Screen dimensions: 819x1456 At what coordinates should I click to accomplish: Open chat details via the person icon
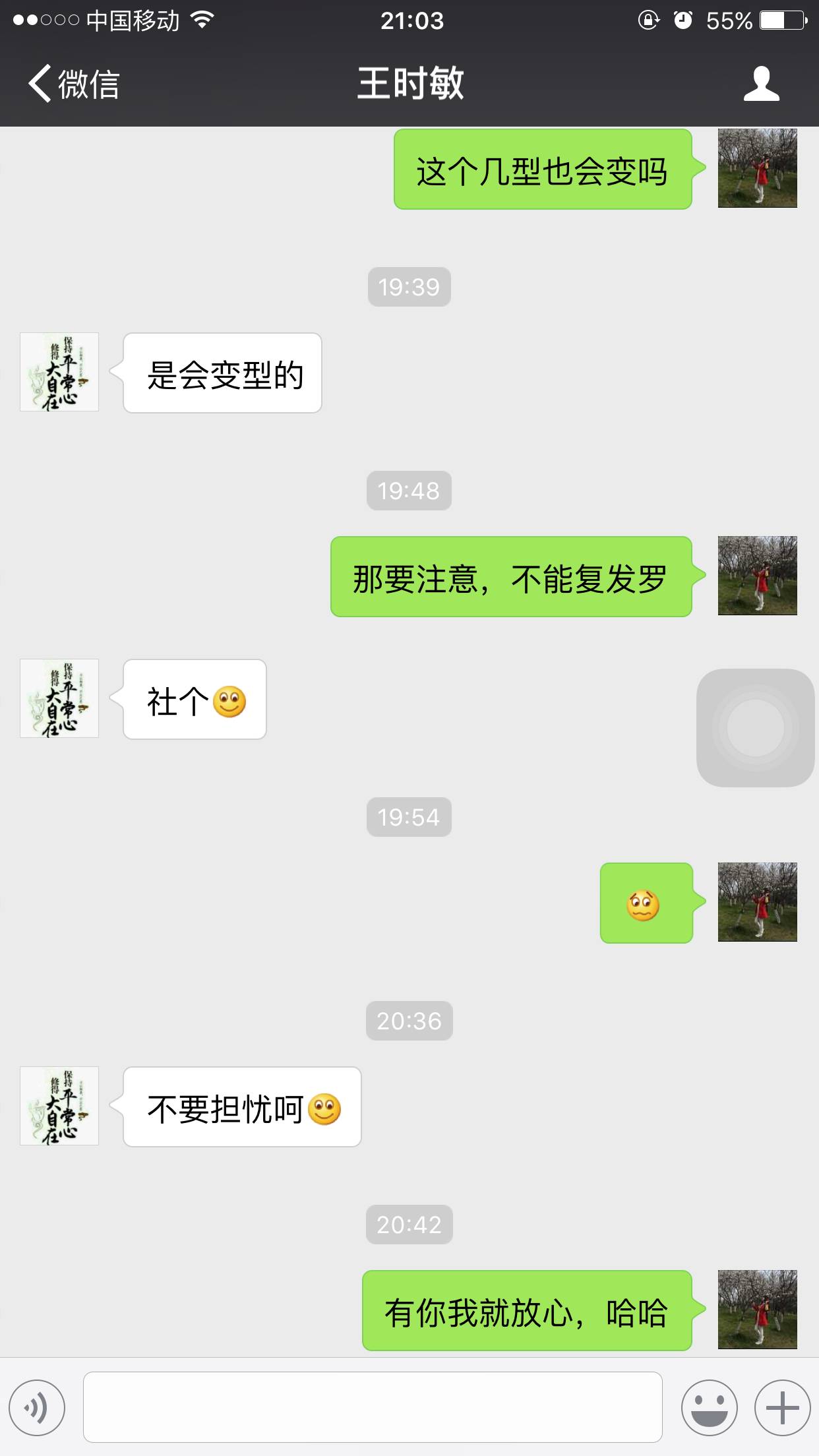761,84
